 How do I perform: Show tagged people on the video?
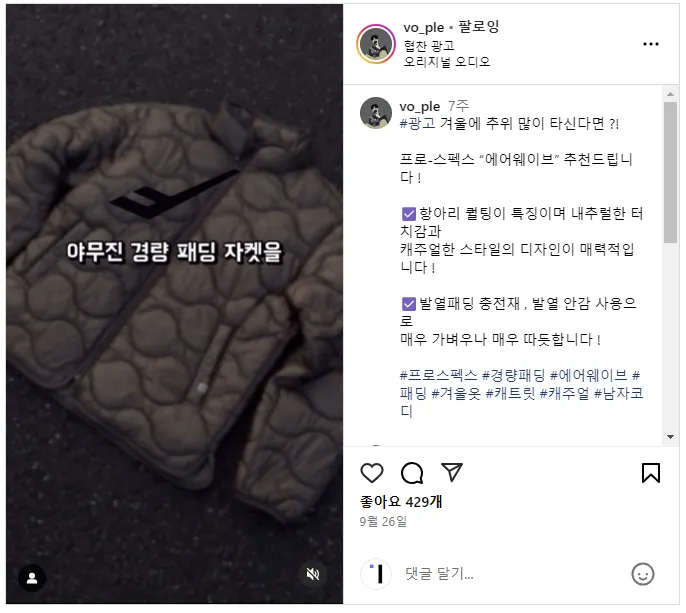[x=32, y=578]
